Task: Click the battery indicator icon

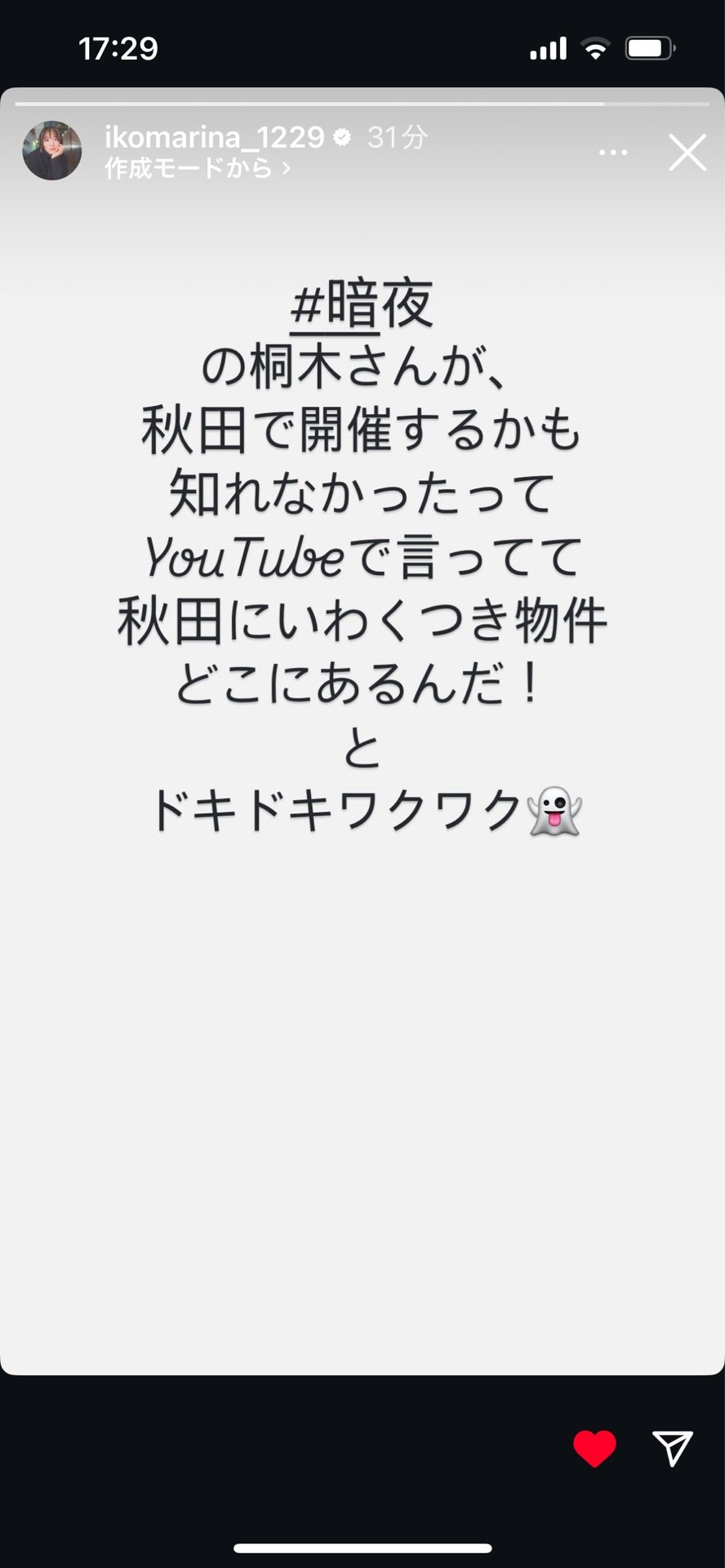Action: (651, 47)
